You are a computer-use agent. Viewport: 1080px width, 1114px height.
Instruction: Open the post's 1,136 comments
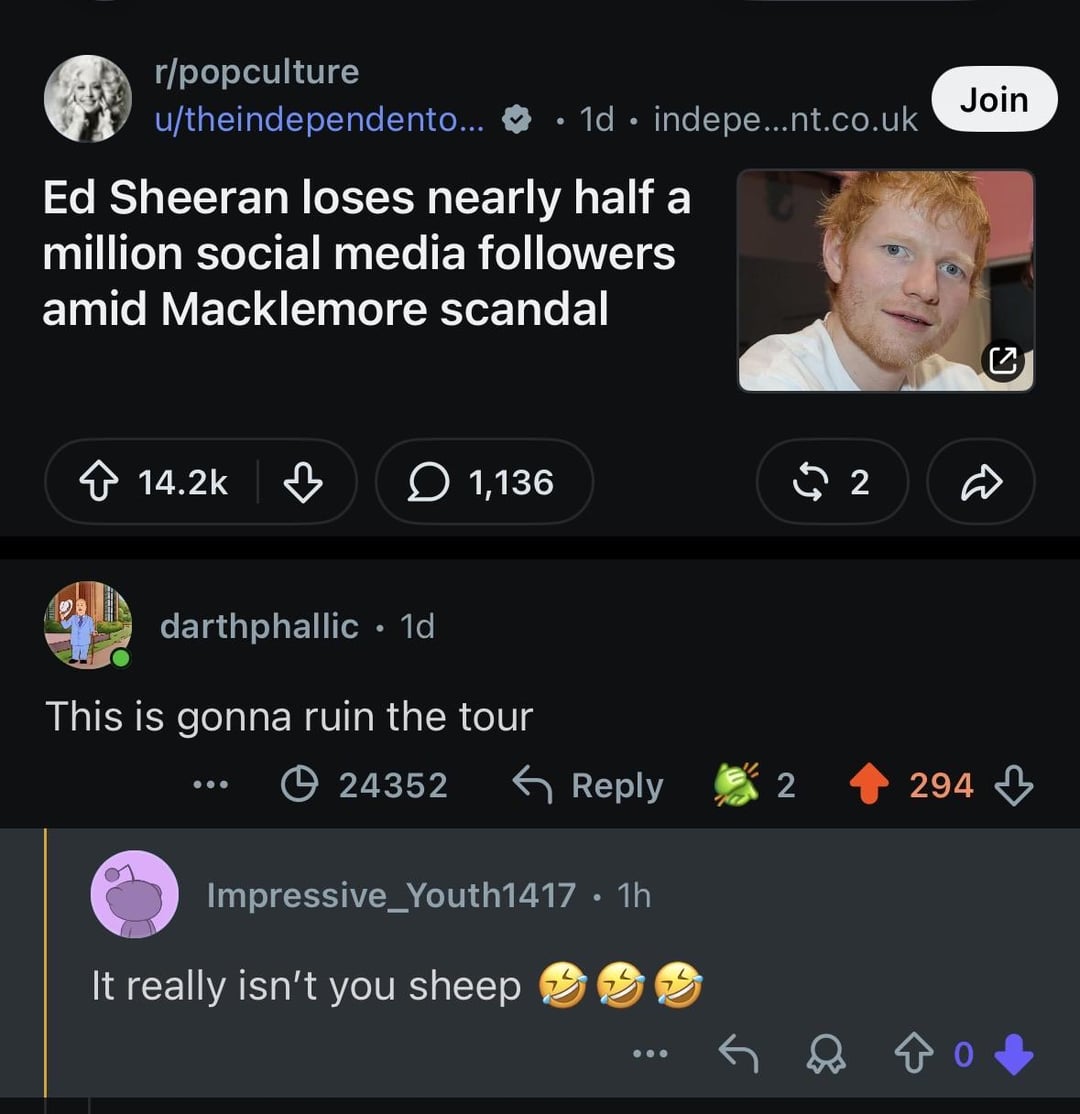[x=484, y=482]
